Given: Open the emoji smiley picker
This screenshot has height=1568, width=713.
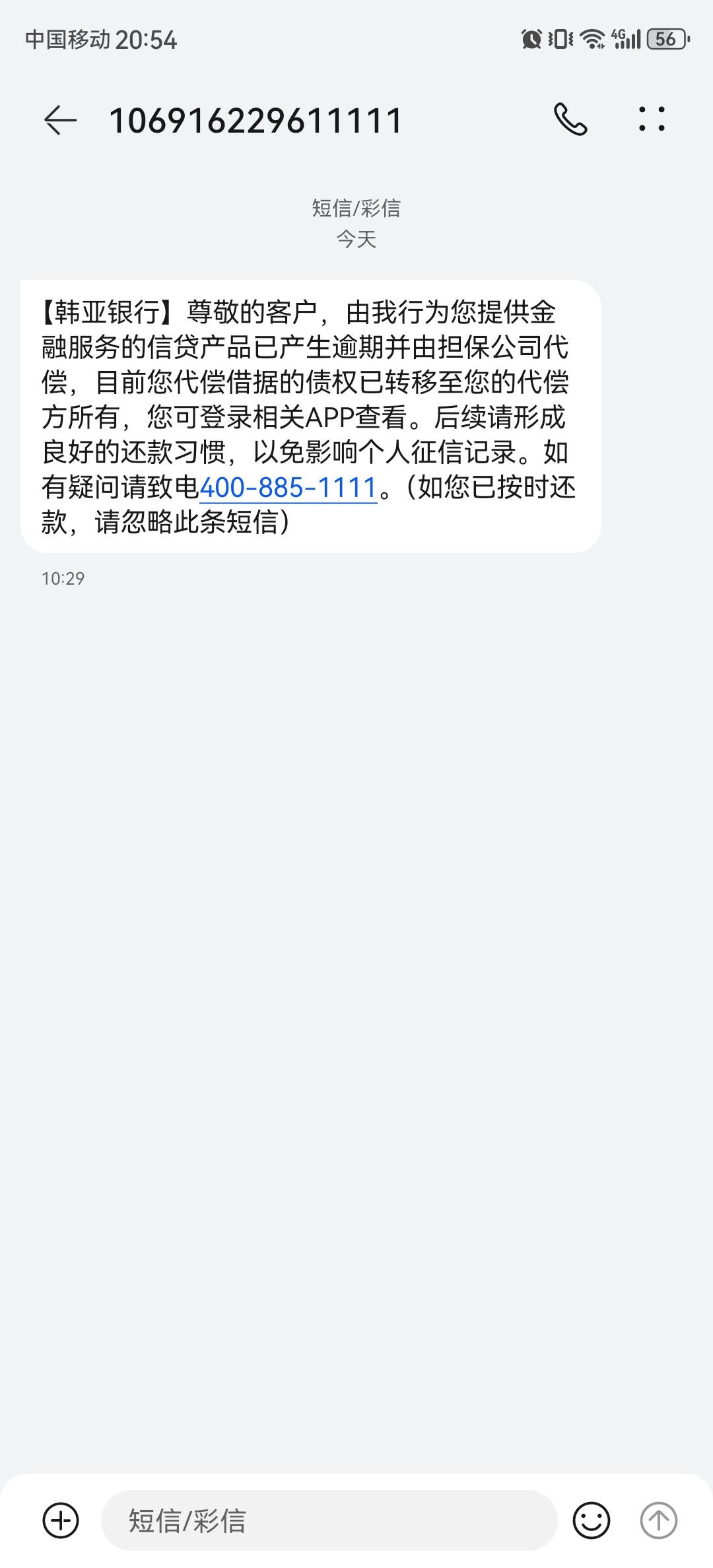Looking at the screenshot, I should pyautogui.click(x=591, y=1520).
